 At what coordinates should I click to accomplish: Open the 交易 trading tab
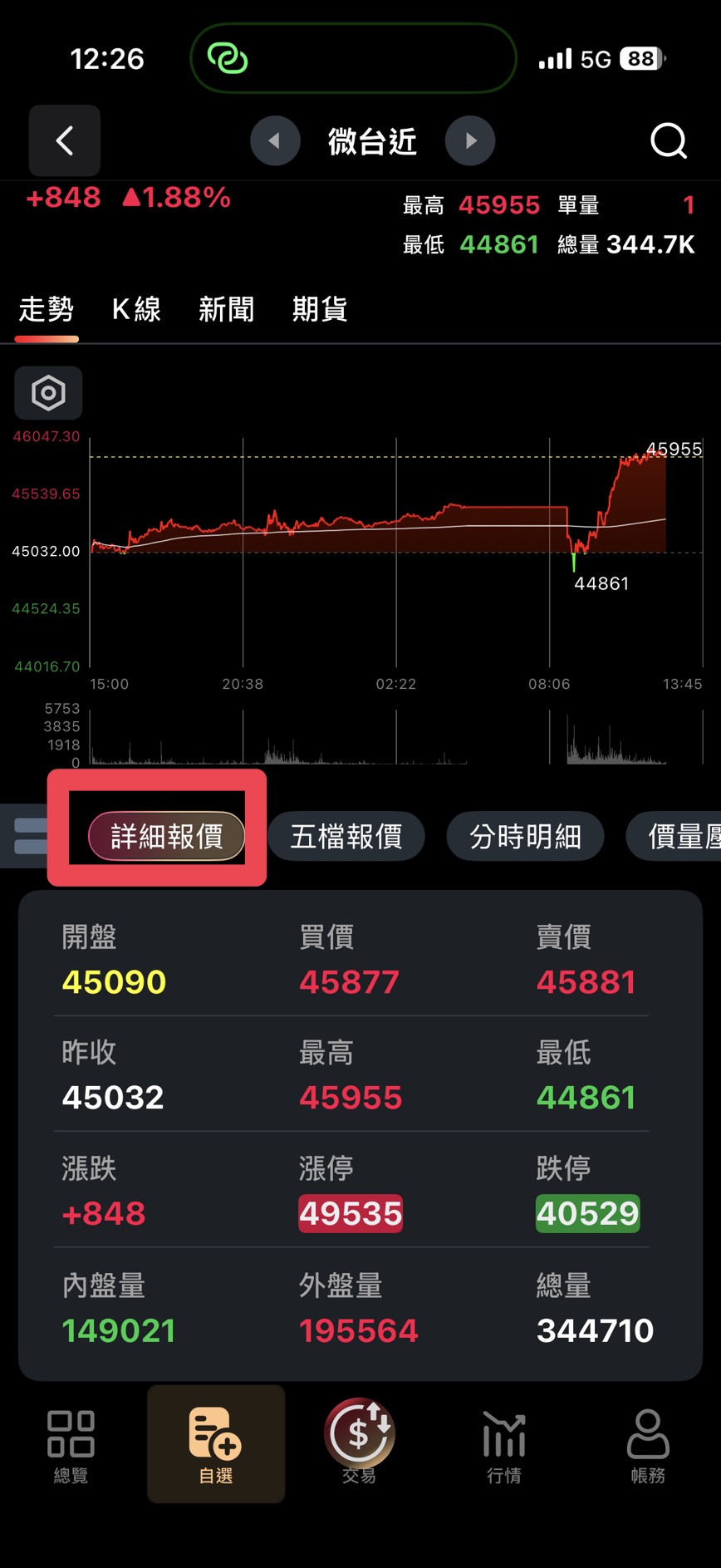click(x=359, y=1442)
